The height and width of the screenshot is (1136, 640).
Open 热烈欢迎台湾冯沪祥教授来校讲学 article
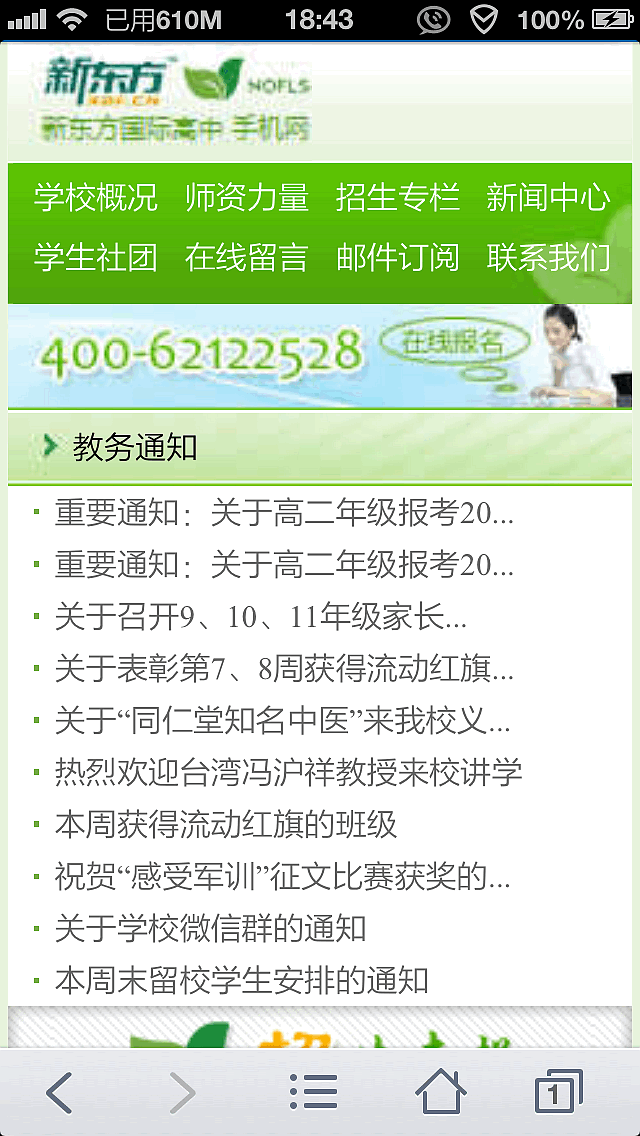coord(288,773)
